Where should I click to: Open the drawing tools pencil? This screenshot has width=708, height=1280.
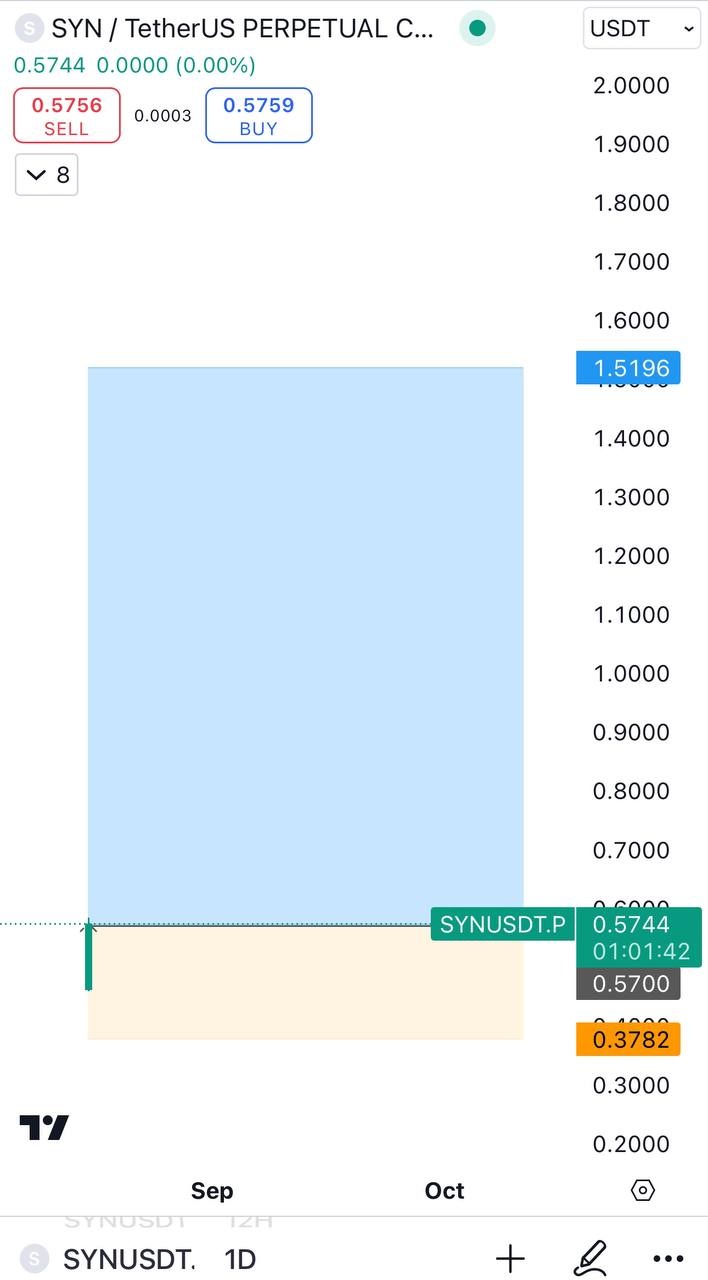(590, 1258)
